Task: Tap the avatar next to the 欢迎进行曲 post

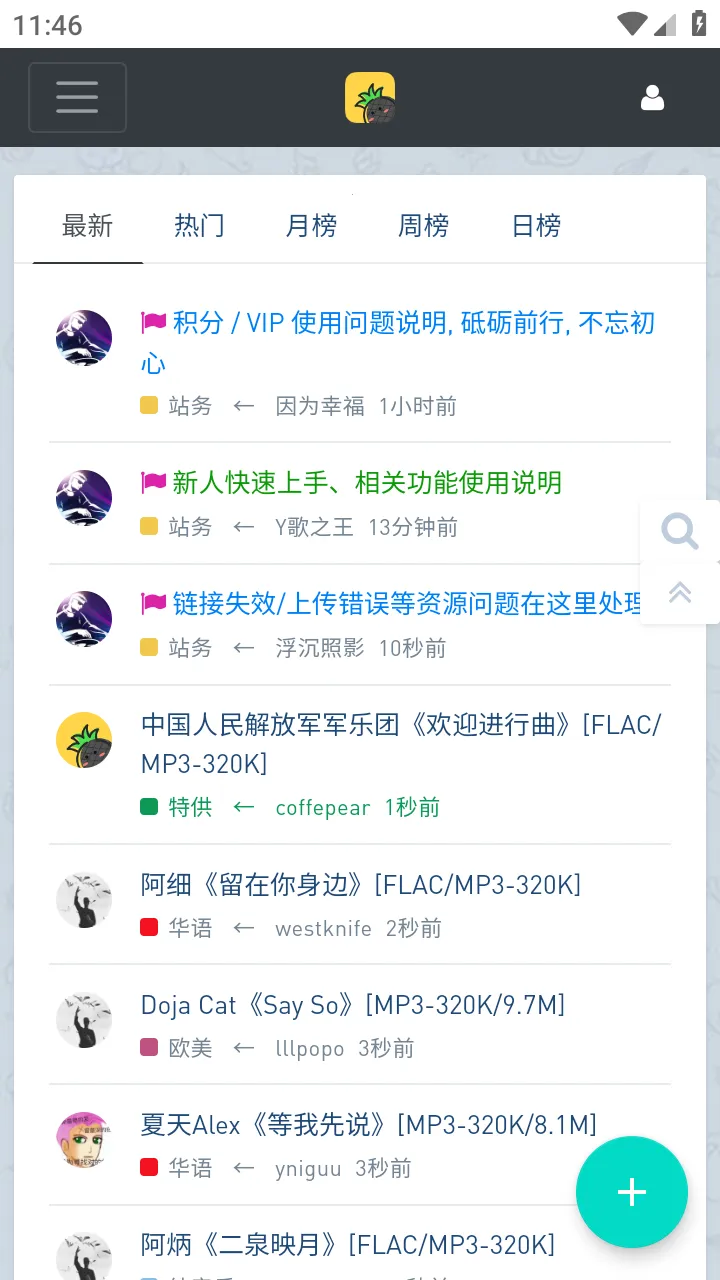Action: click(x=84, y=740)
